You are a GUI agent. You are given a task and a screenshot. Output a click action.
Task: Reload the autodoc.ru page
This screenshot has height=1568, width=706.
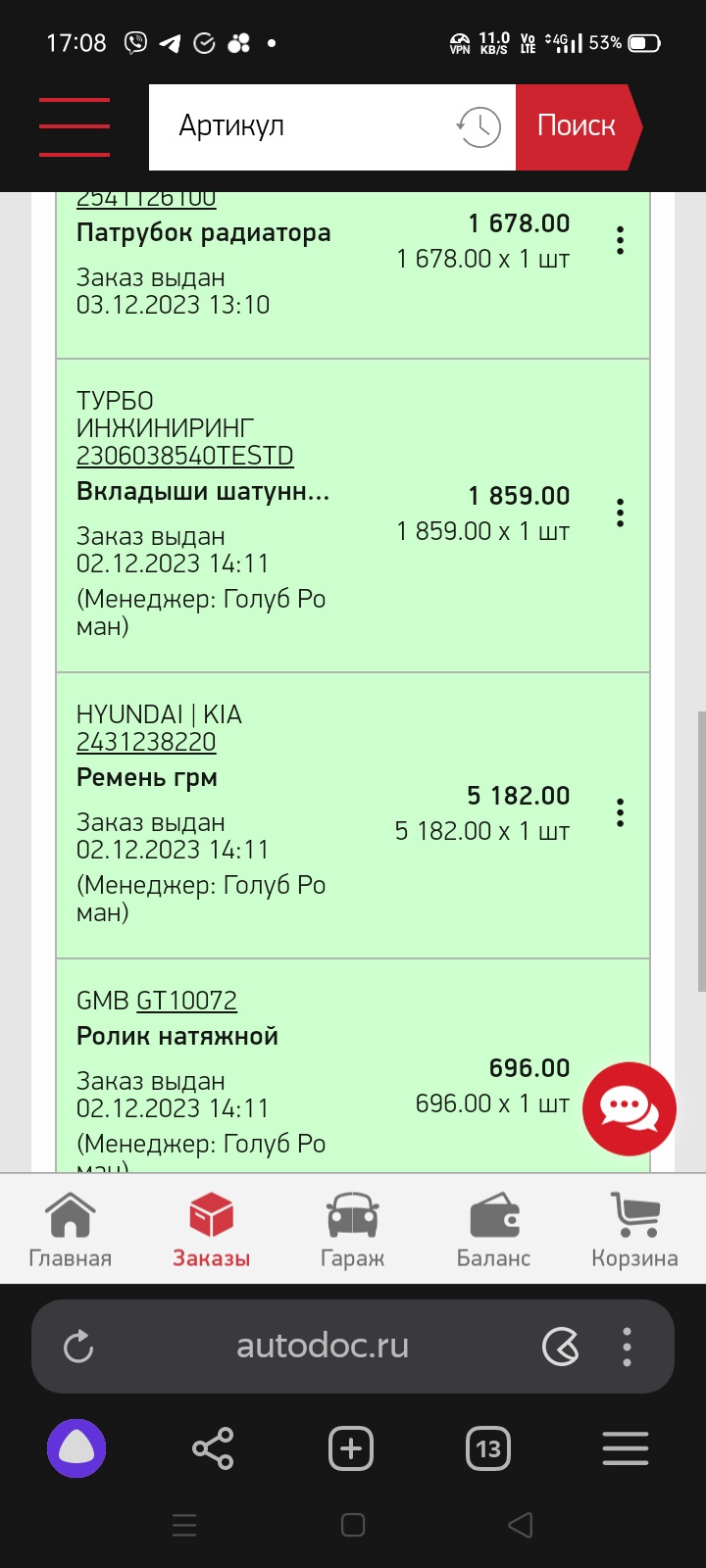point(78,1347)
